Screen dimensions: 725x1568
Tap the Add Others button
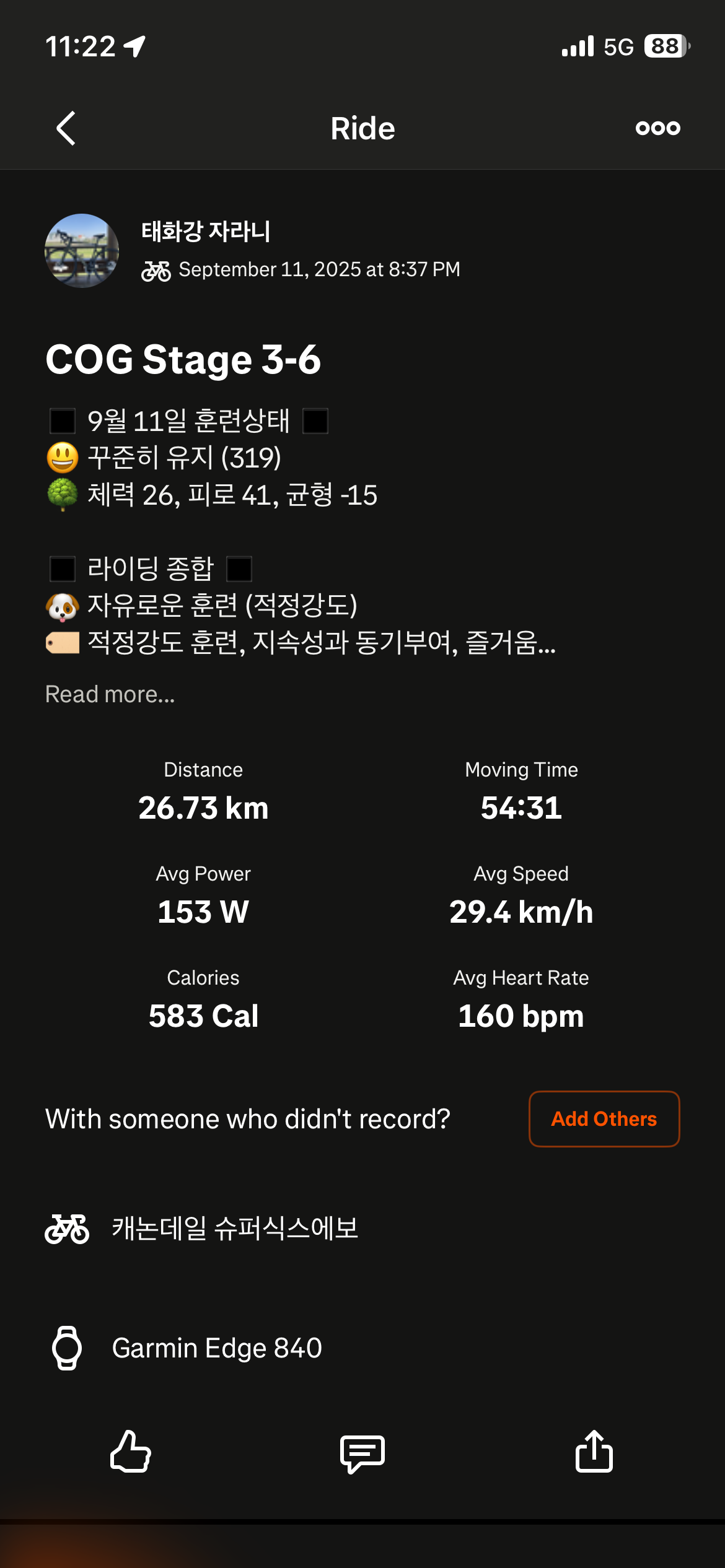604,1119
